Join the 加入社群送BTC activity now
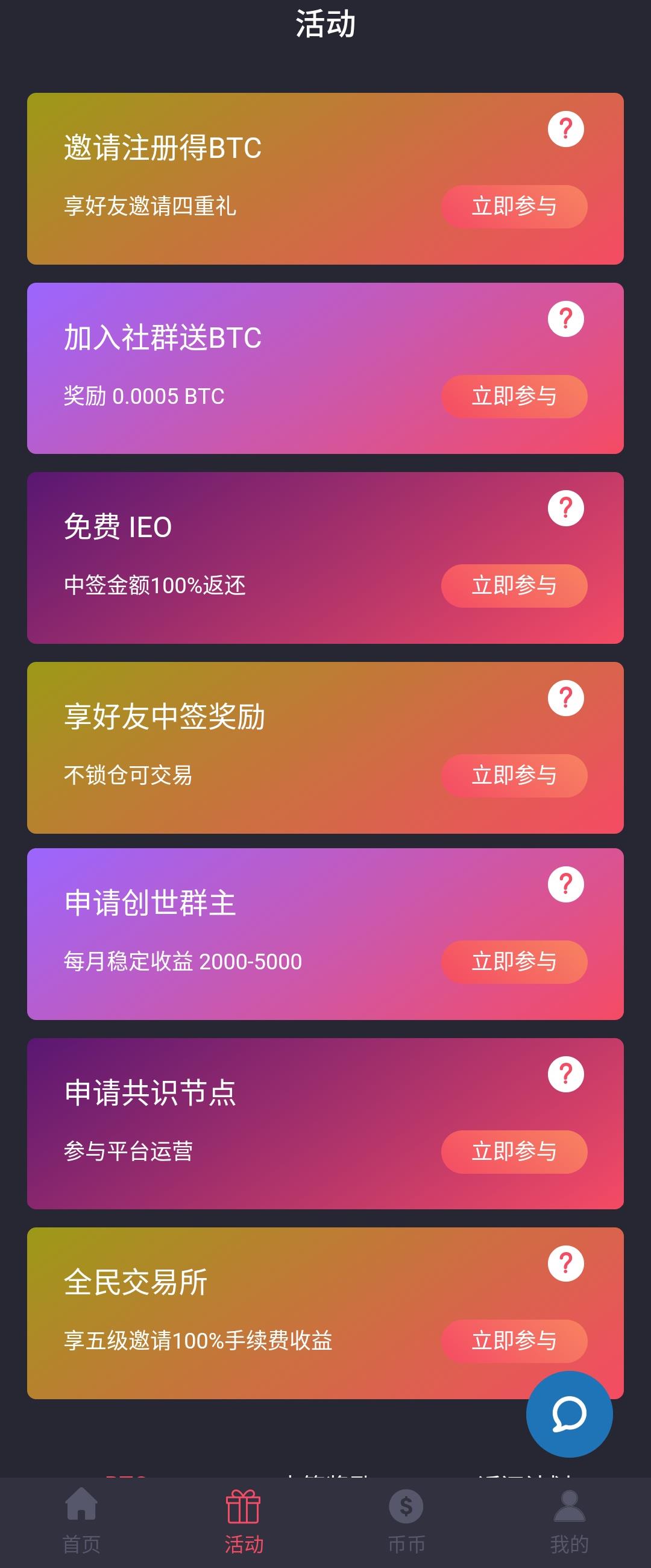The height and width of the screenshot is (1568, 651). (x=514, y=396)
